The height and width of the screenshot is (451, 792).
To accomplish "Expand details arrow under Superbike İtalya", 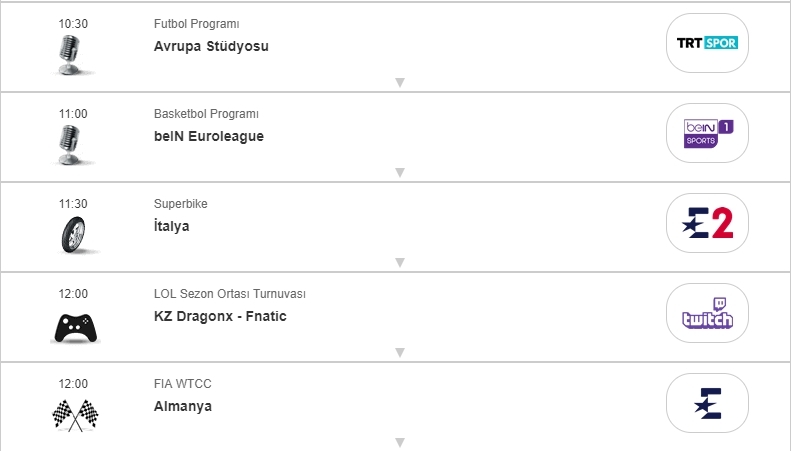I will (399, 263).
